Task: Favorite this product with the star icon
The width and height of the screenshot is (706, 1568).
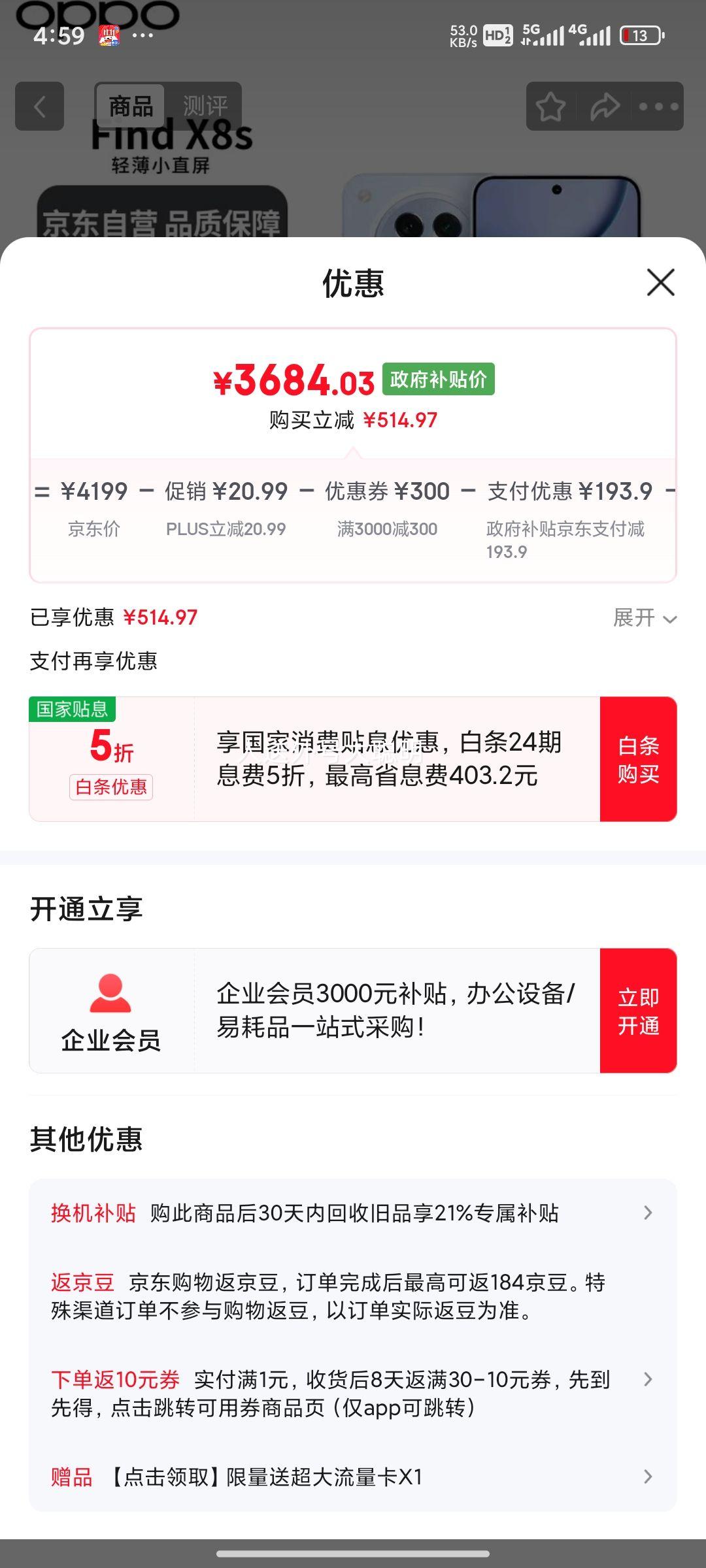Action: (x=551, y=106)
